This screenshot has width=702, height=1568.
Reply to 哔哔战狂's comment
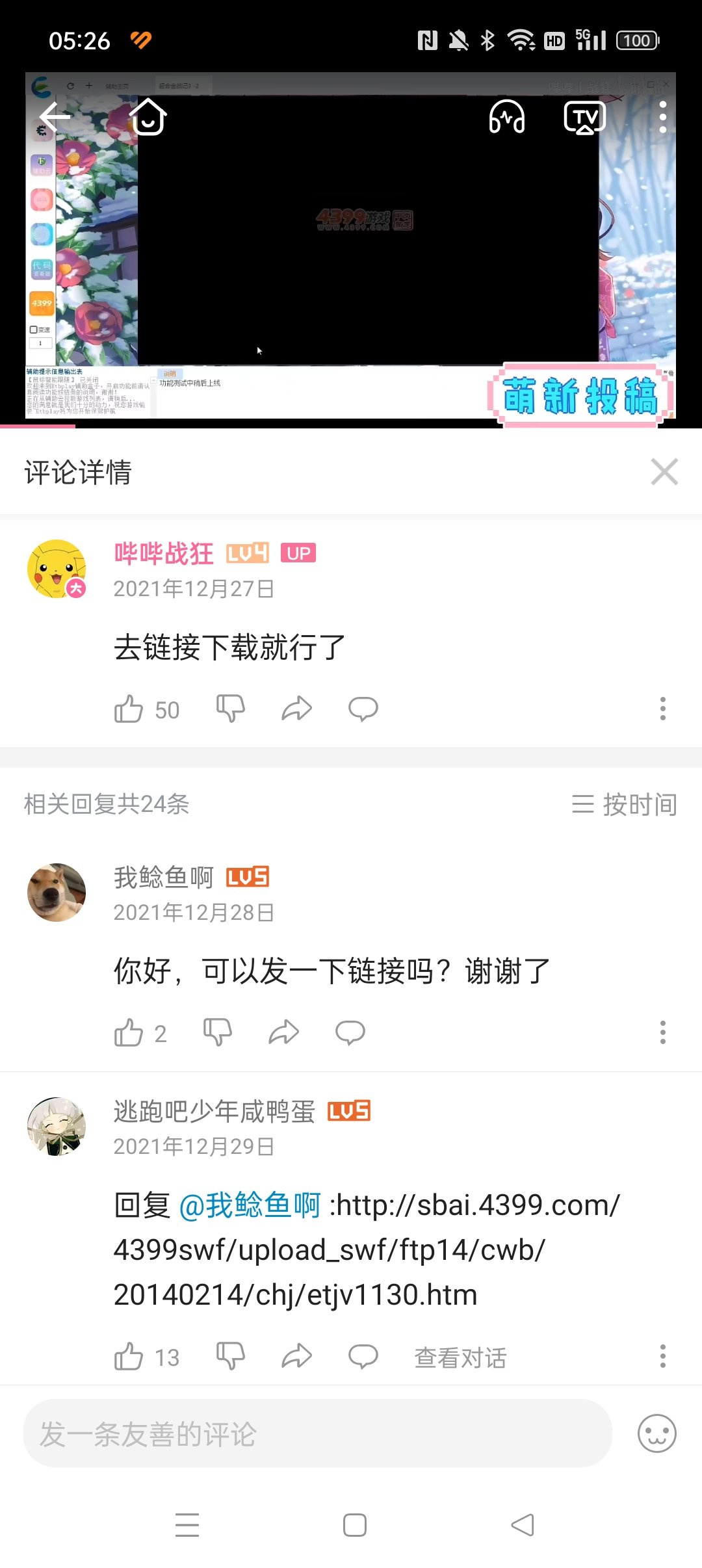click(x=363, y=709)
